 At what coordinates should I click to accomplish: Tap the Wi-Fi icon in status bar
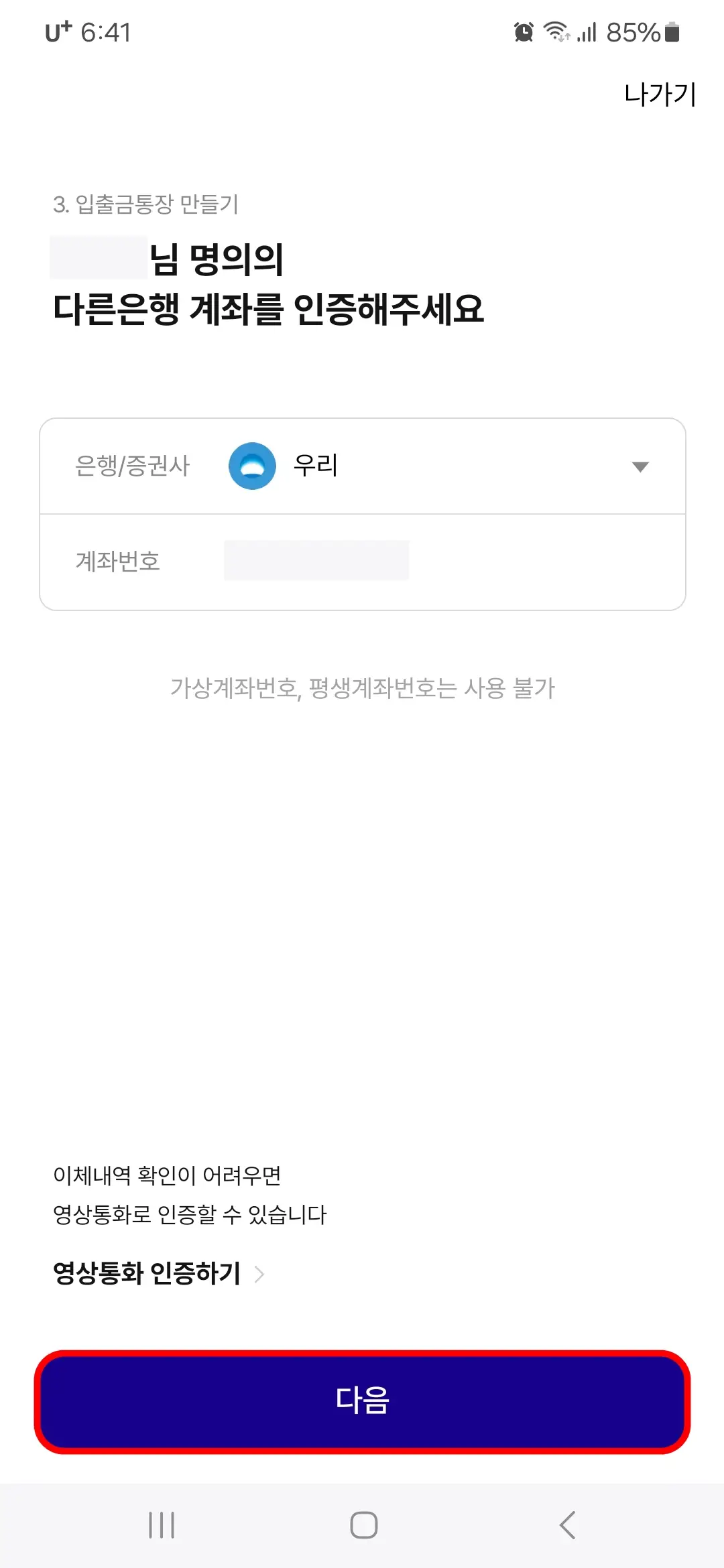557,31
